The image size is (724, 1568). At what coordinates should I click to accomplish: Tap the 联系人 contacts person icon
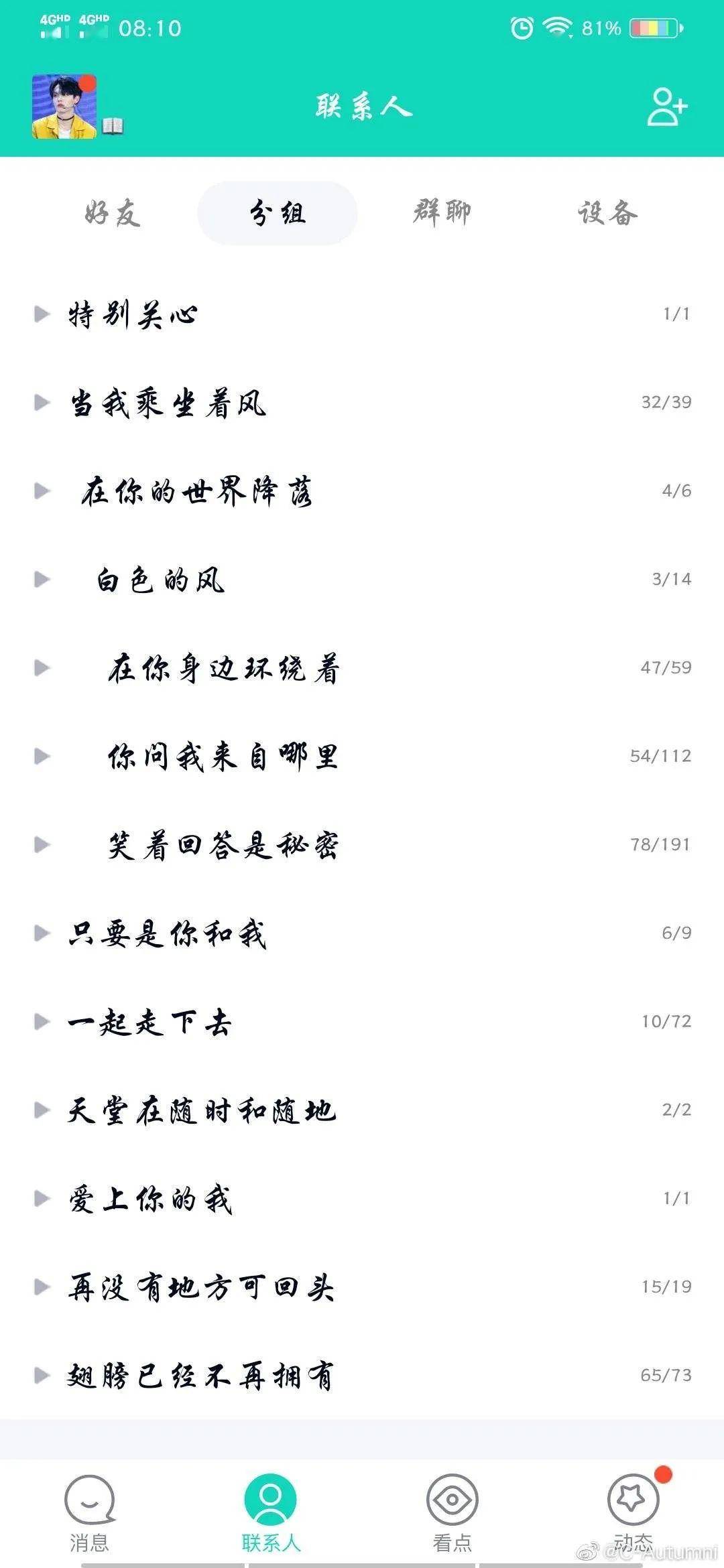tap(271, 1501)
